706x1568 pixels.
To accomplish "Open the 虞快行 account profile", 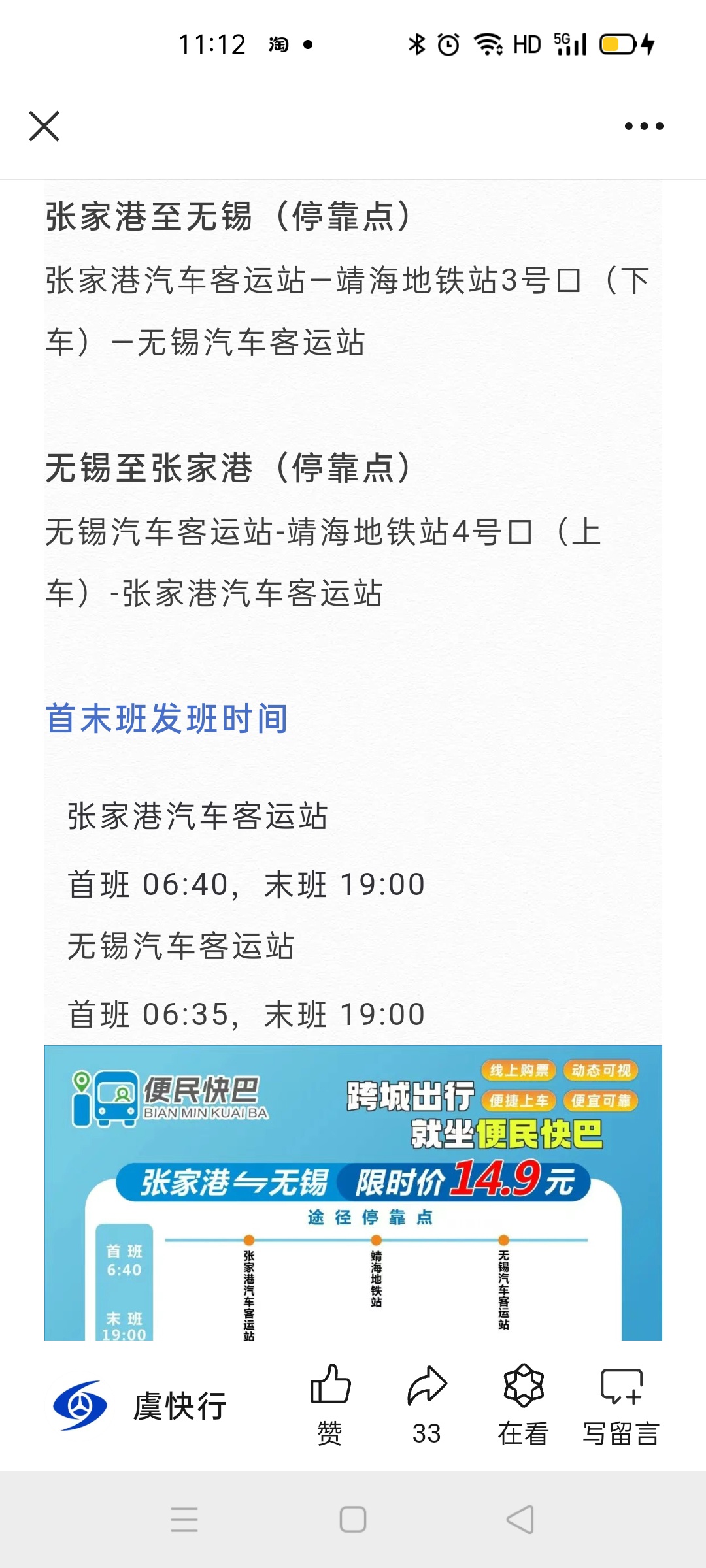I will [x=141, y=1406].
